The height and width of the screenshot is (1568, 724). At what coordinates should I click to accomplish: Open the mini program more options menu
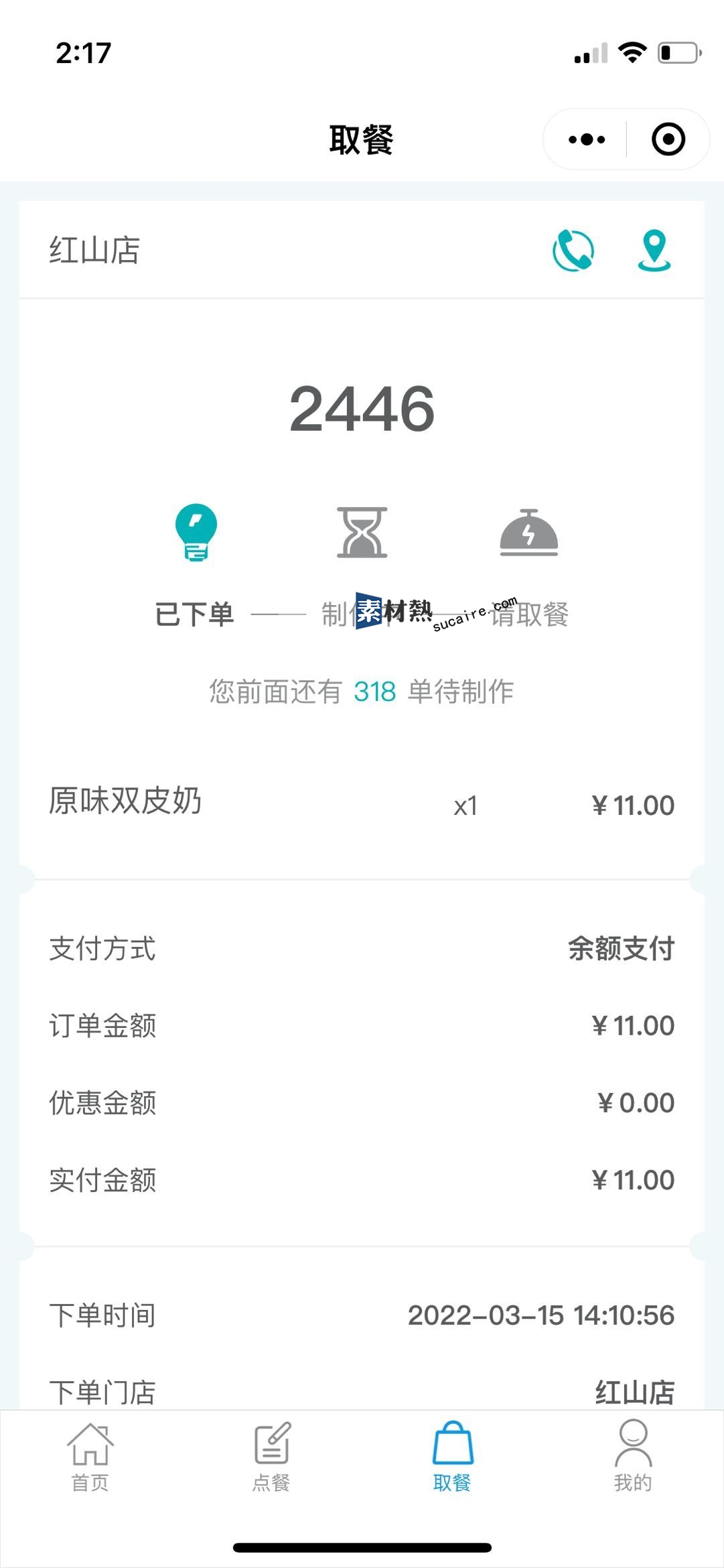[586, 139]
